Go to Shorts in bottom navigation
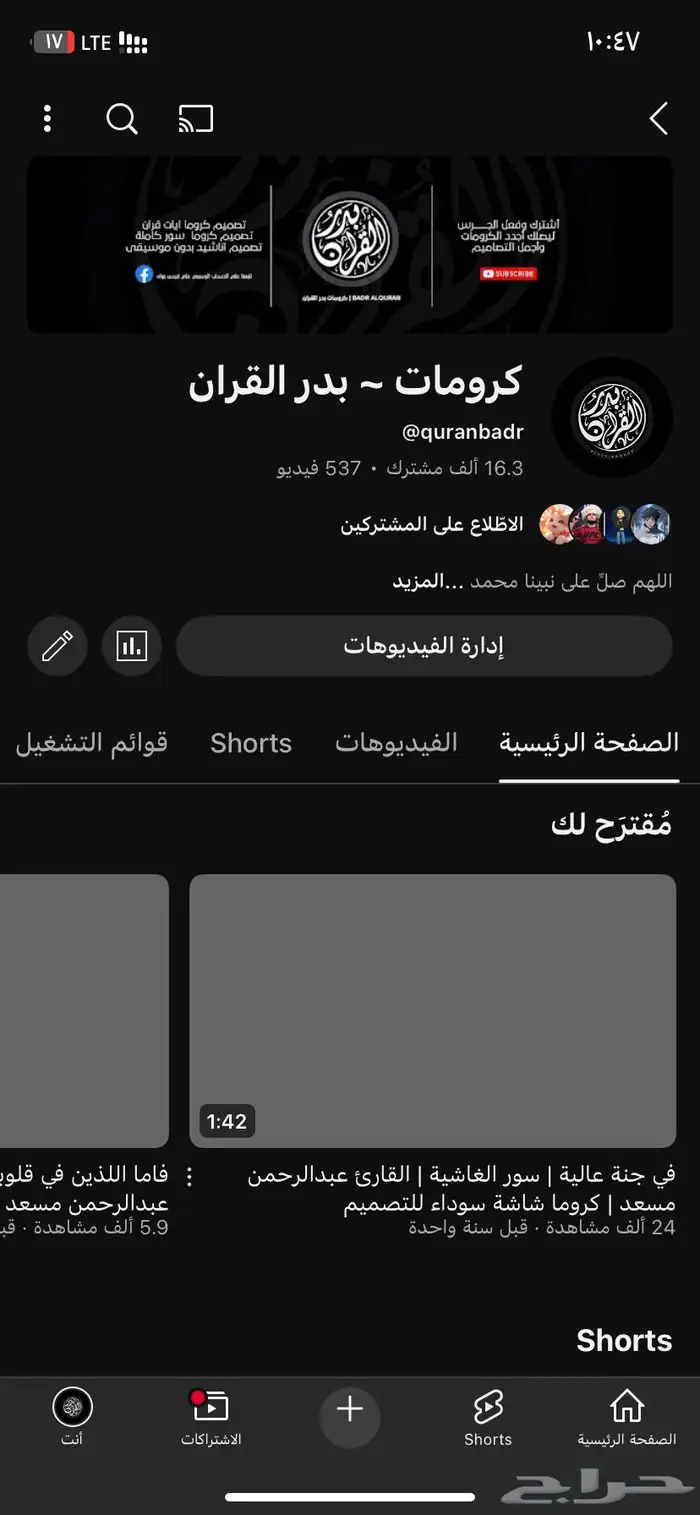The image size is (700, 1515). pyautogui.click(x=488, y=1418)
